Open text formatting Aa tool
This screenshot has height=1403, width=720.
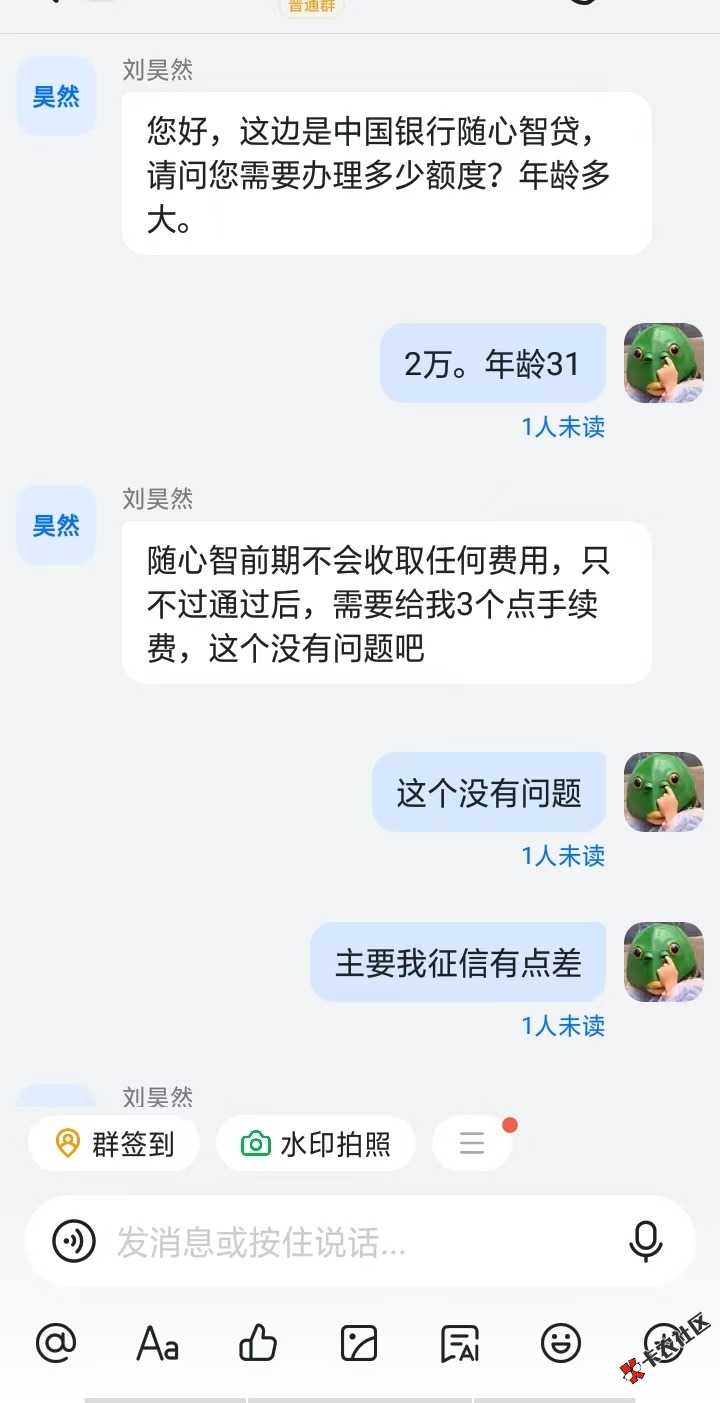157,1343
